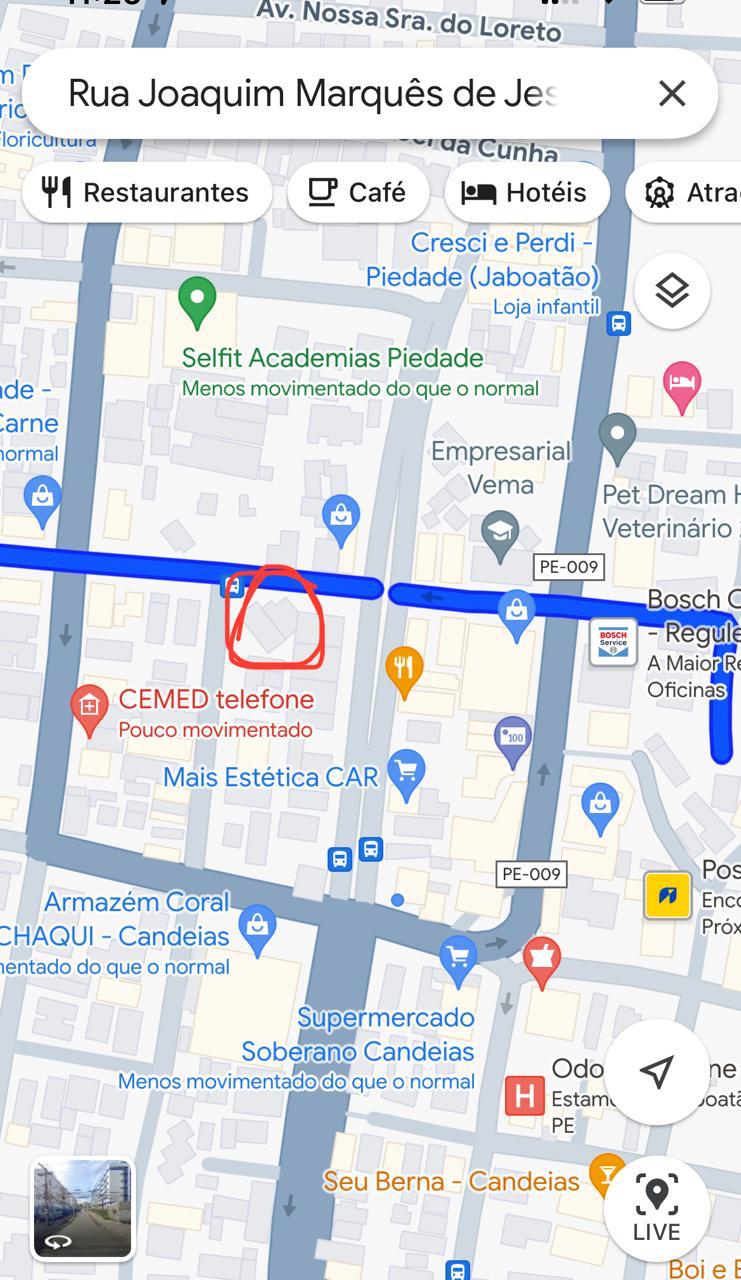This screenshot has width=741, height=1280.
Task: Launch Live View navigation
Action: 656,1208
